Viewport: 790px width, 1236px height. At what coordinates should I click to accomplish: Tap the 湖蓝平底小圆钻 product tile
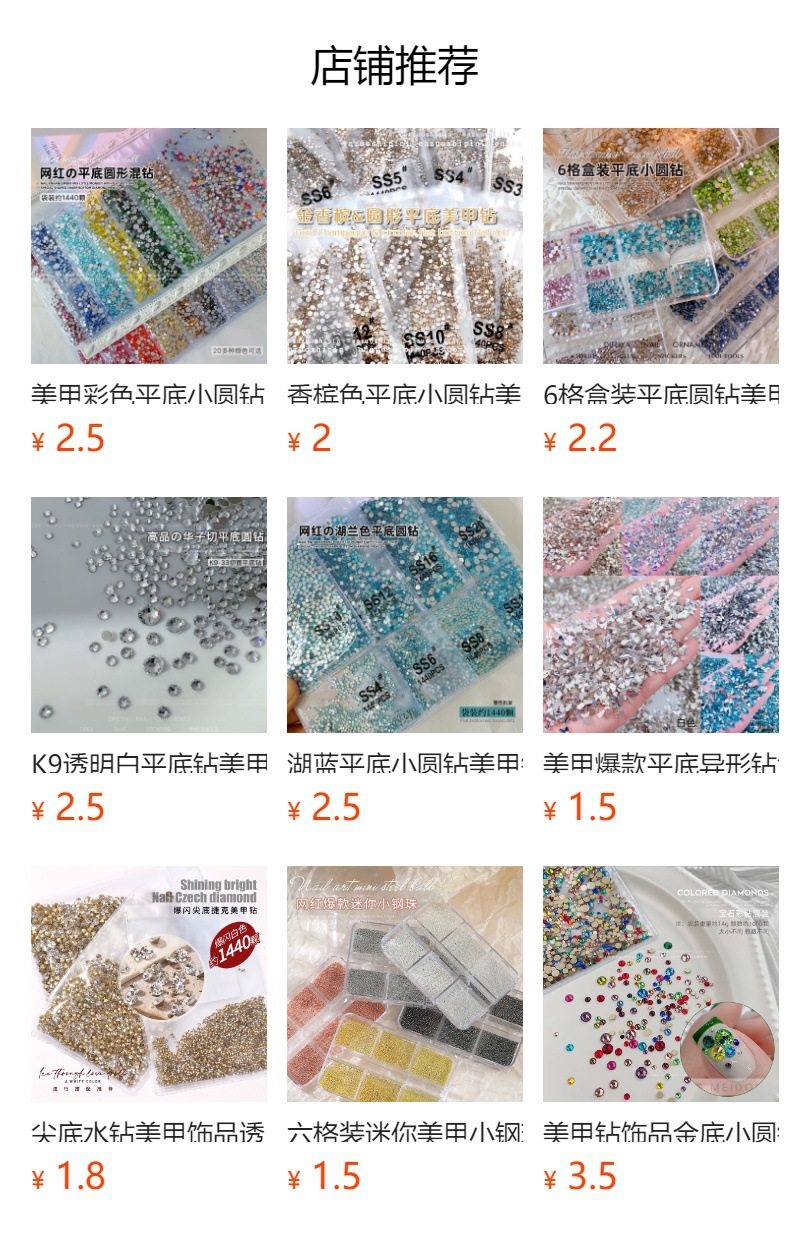pos(404,615)
